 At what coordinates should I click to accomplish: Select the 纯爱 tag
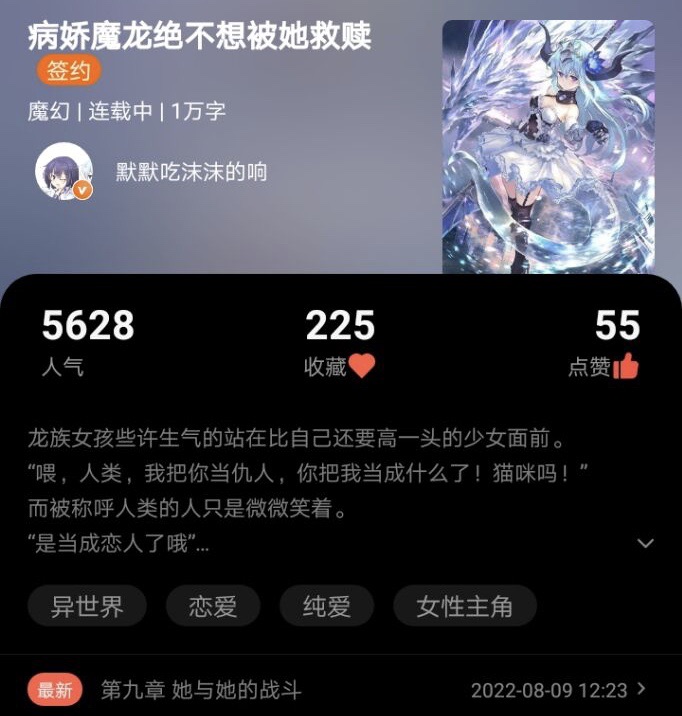tap(325, 606)
